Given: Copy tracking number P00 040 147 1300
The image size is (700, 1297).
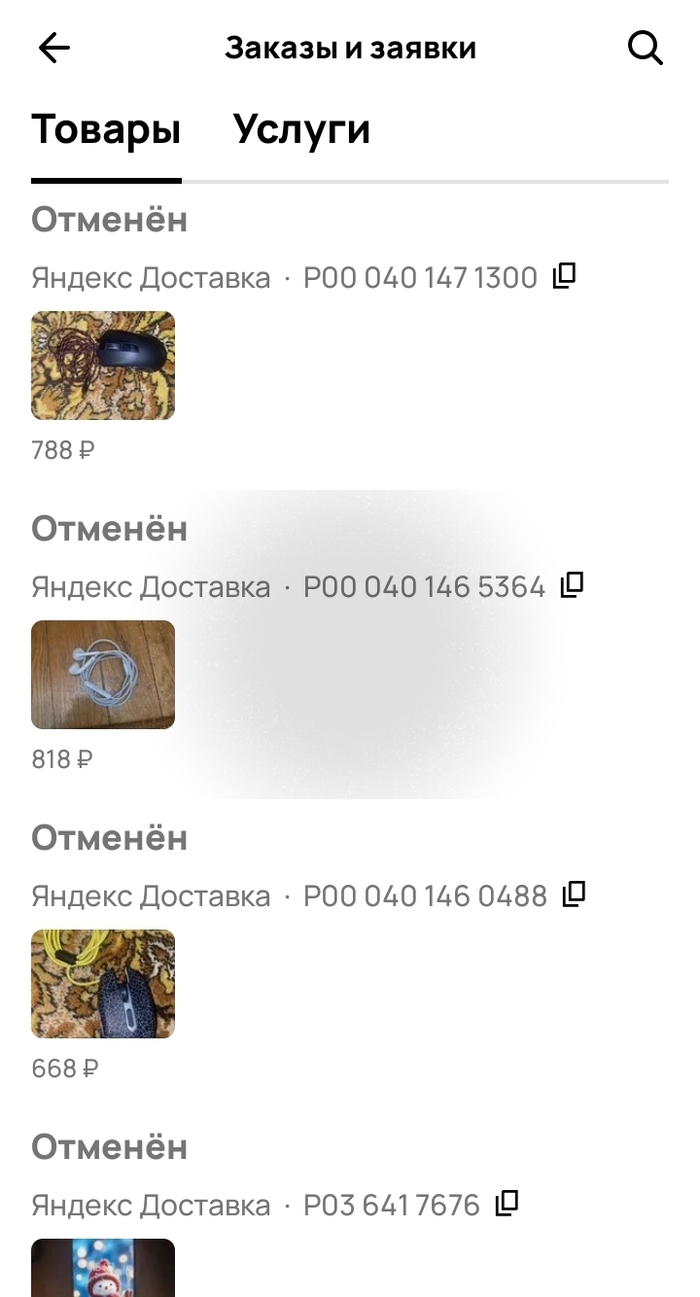Looking at the screenshot, I should pyautogui.click(x=565, y=276).
